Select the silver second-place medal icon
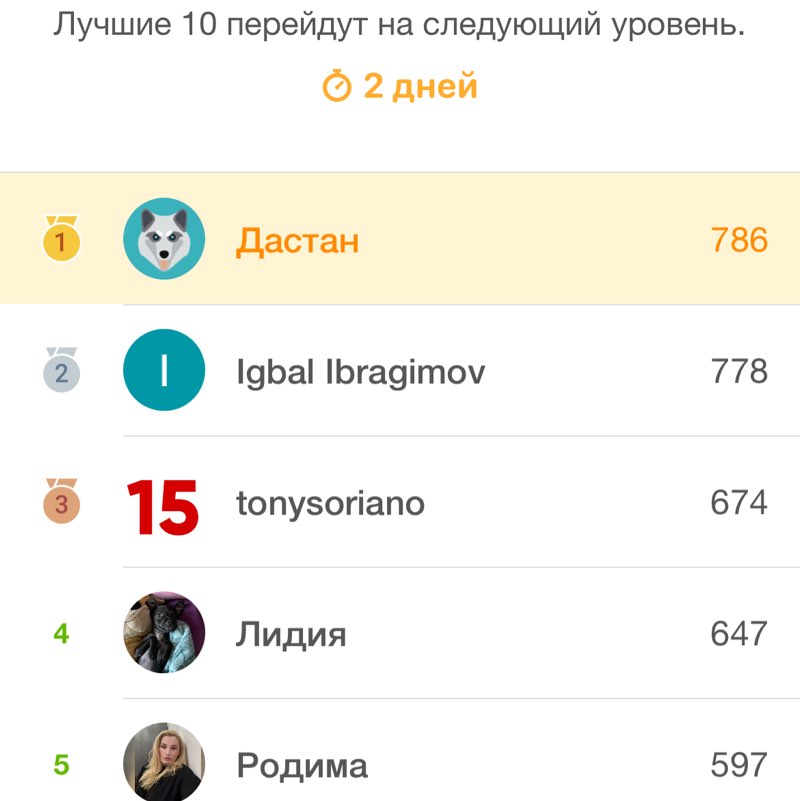Viewport: 800px width, 801px height. [x=62, y=369]
